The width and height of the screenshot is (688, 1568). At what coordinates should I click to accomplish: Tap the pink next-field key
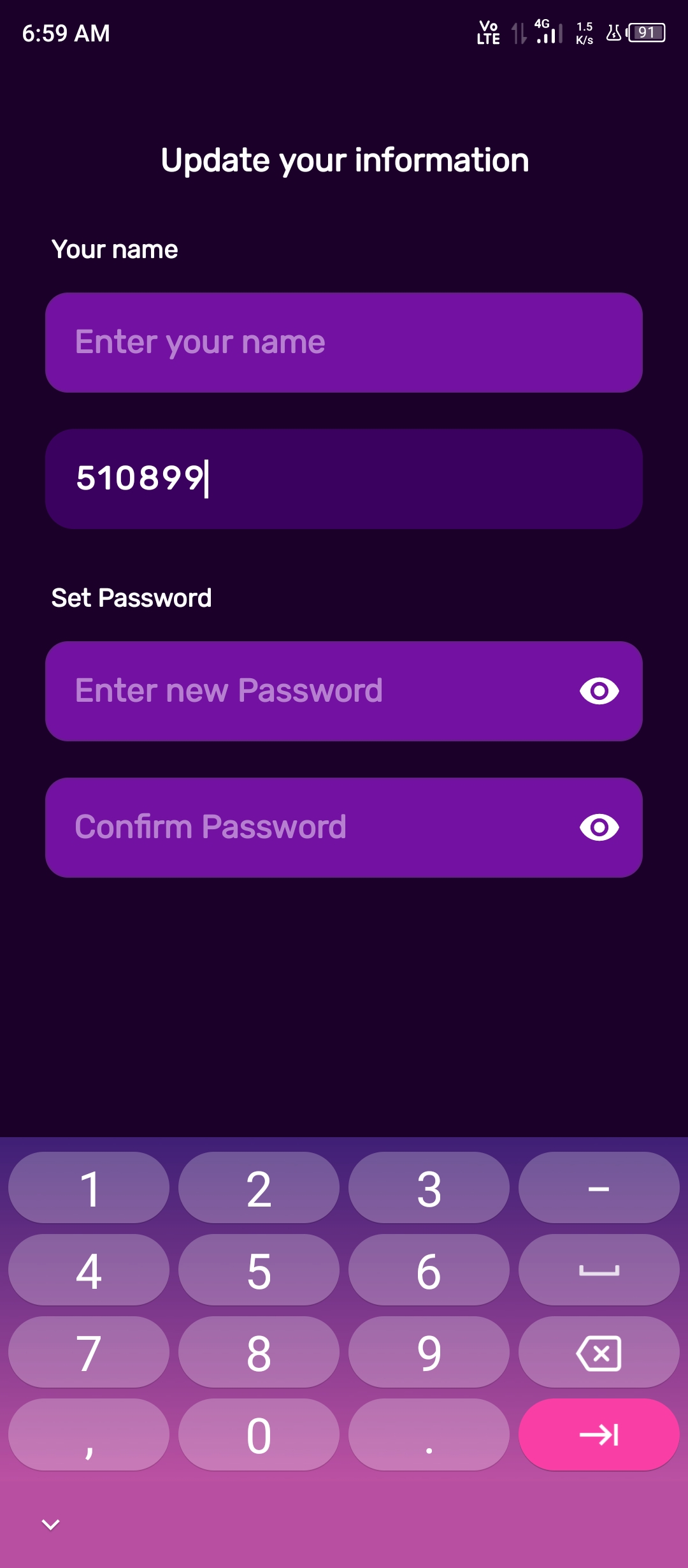point(599,1435)
